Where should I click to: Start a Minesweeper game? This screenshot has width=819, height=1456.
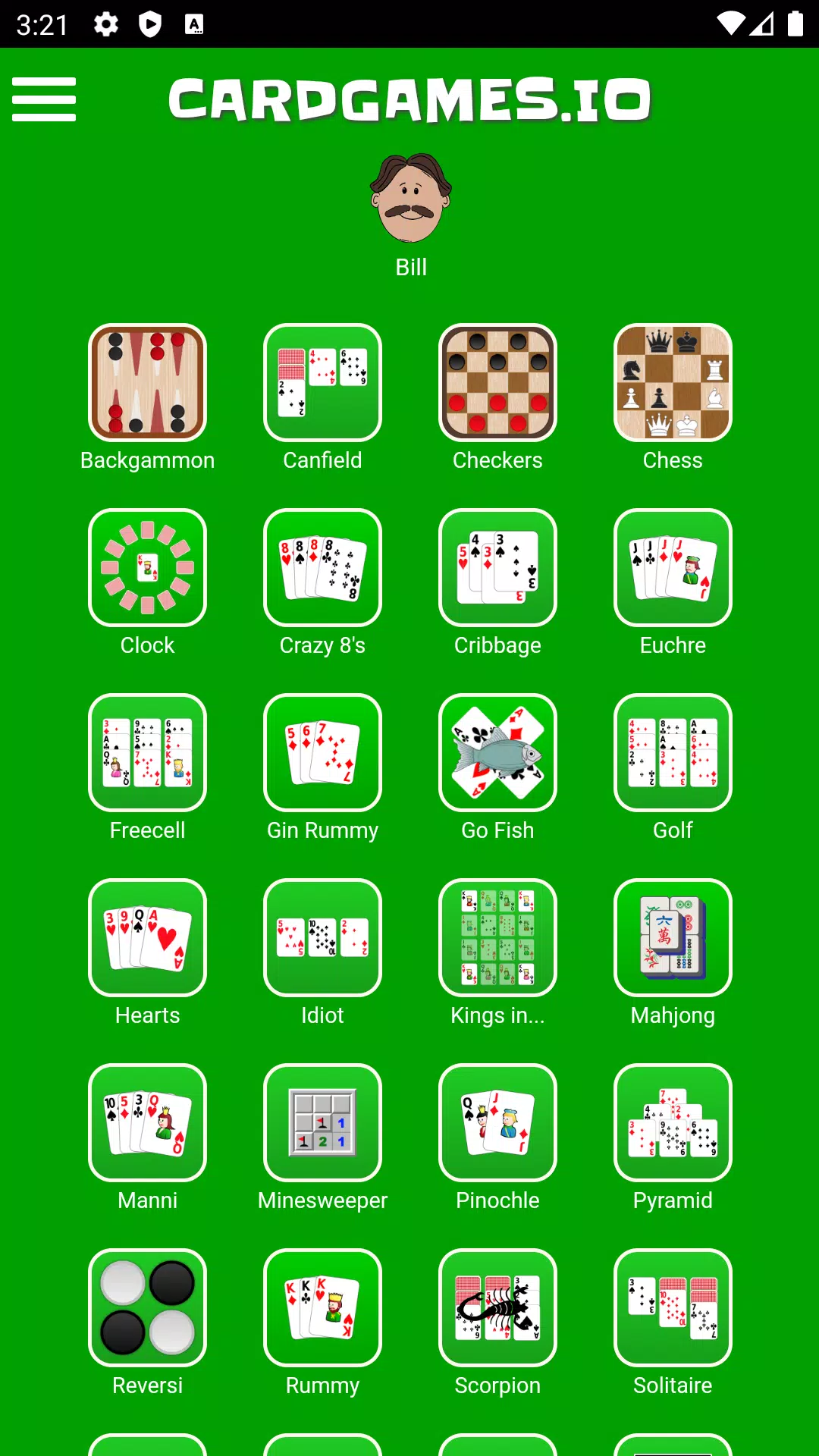(322, 1122)
